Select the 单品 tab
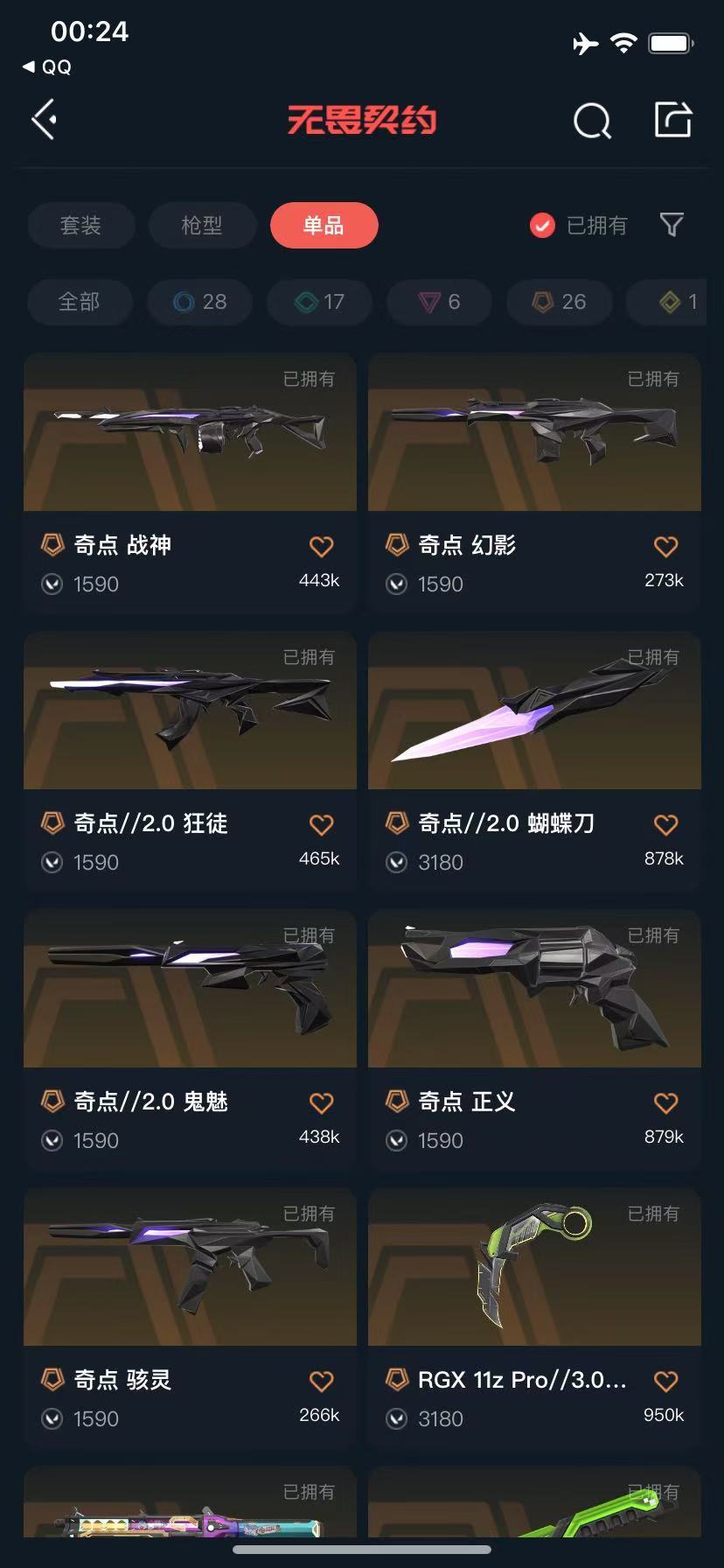 [x=324, y=226]
